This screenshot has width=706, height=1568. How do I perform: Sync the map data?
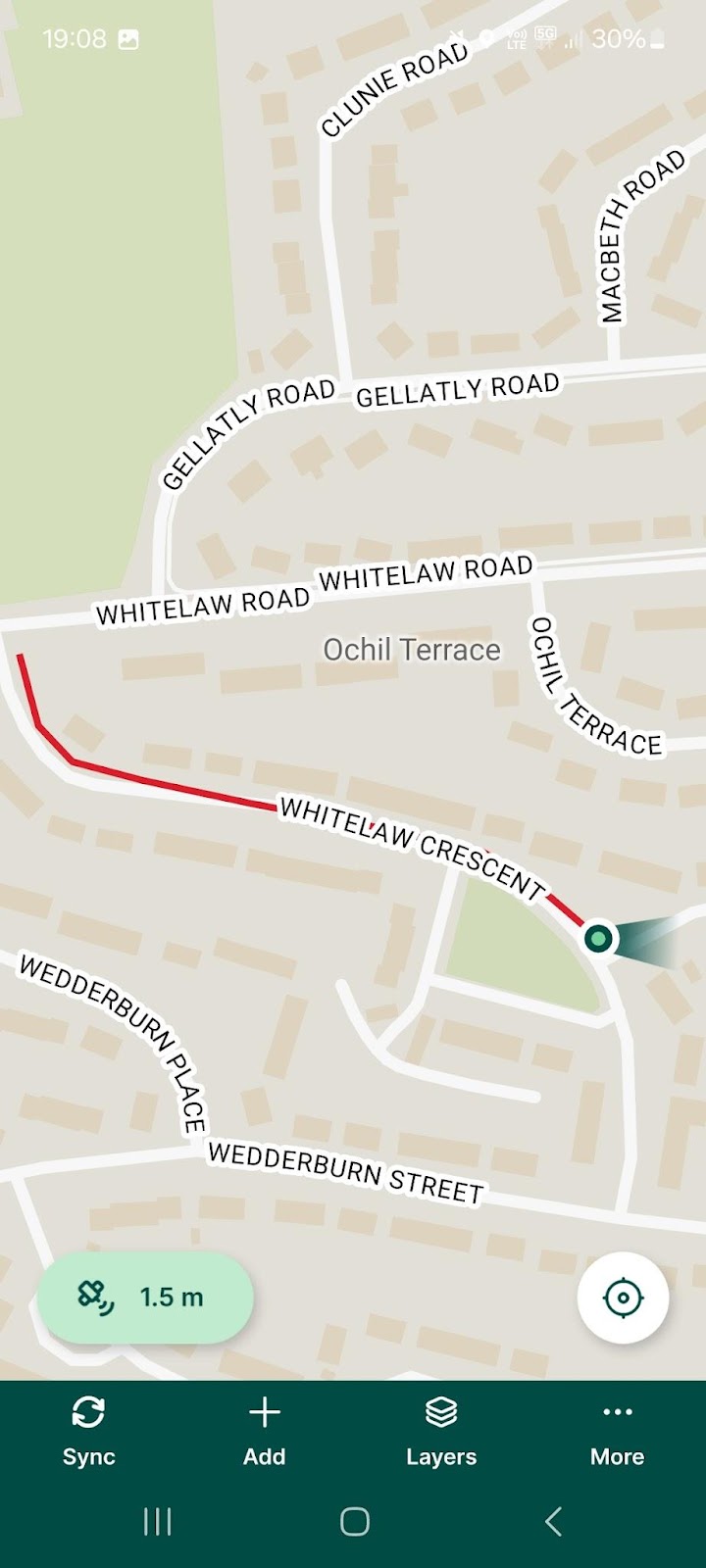coord(88,1432)
